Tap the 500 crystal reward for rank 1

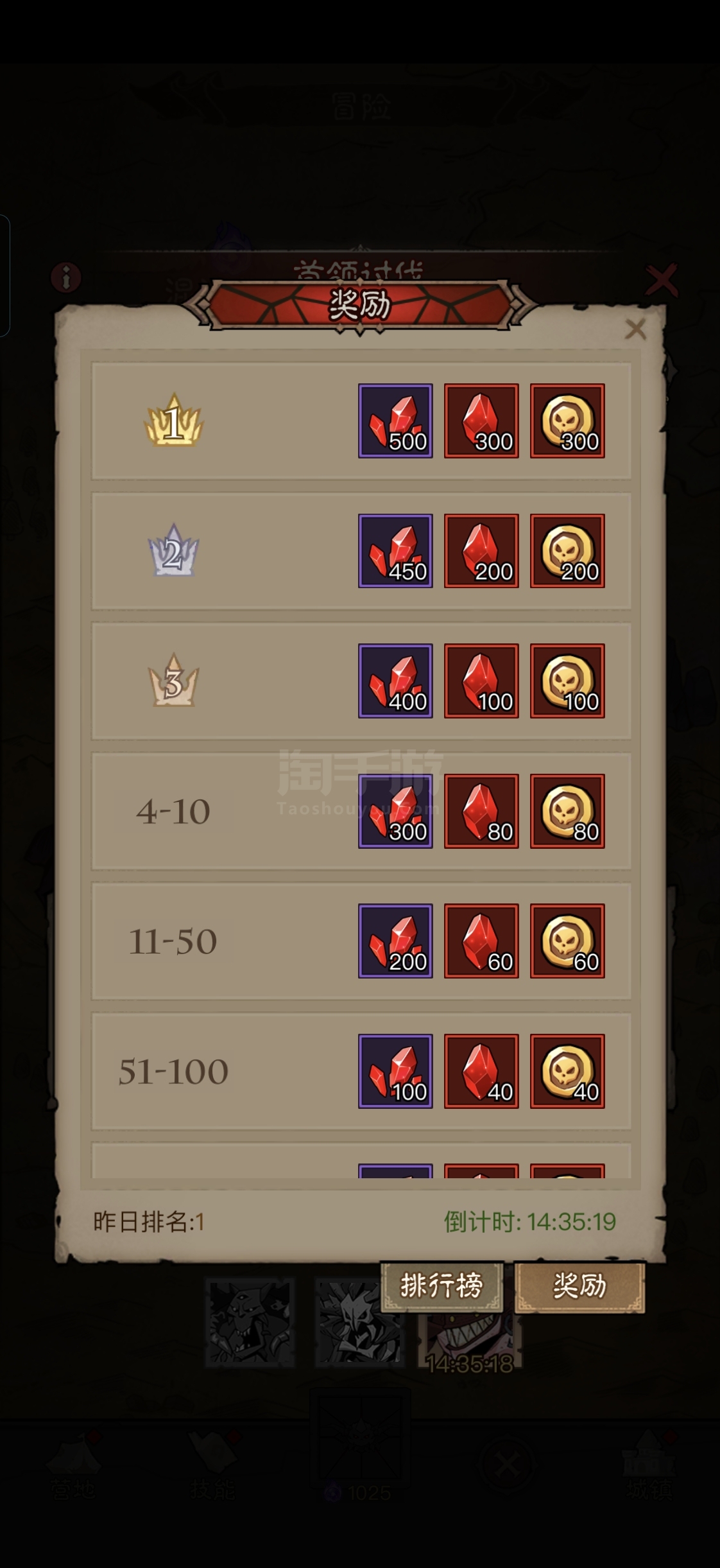(x=395, y=421)
